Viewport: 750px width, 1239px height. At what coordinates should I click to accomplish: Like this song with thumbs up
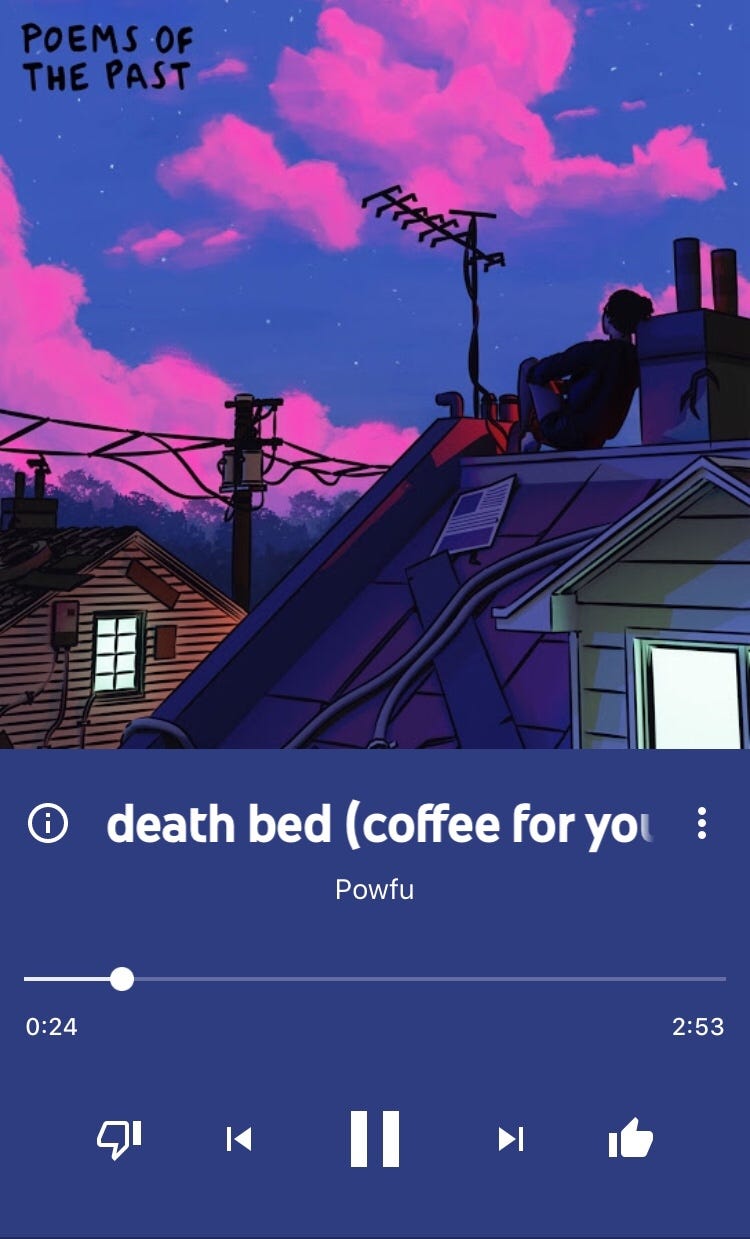click(x=630, y=1138)
